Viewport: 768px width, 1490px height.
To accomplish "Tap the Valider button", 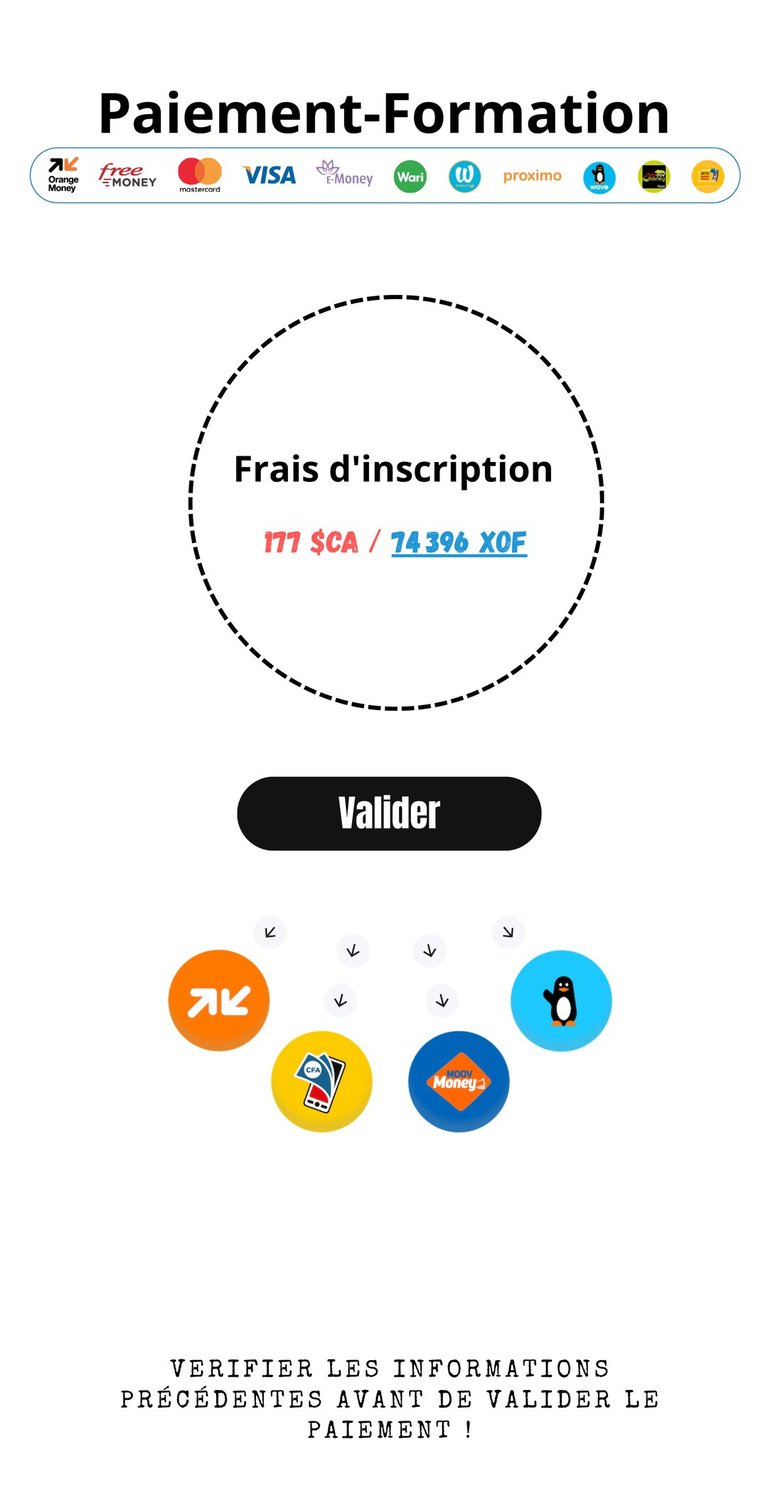I will 388,813.
